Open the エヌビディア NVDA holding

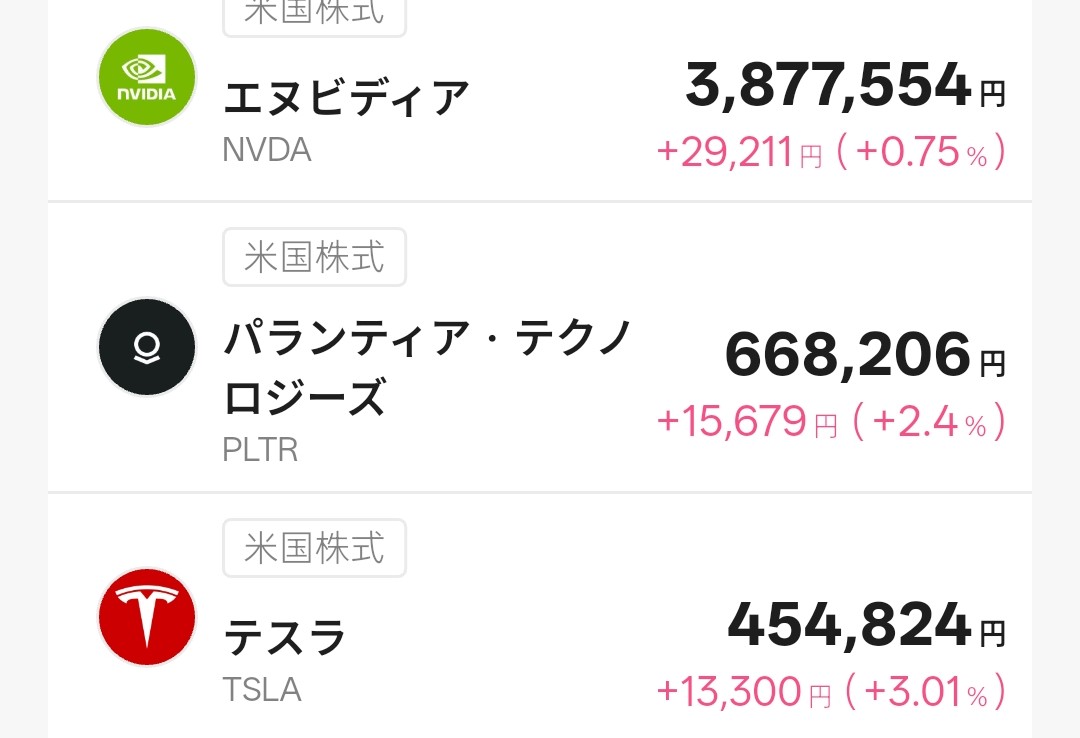(x=540, y=100)
